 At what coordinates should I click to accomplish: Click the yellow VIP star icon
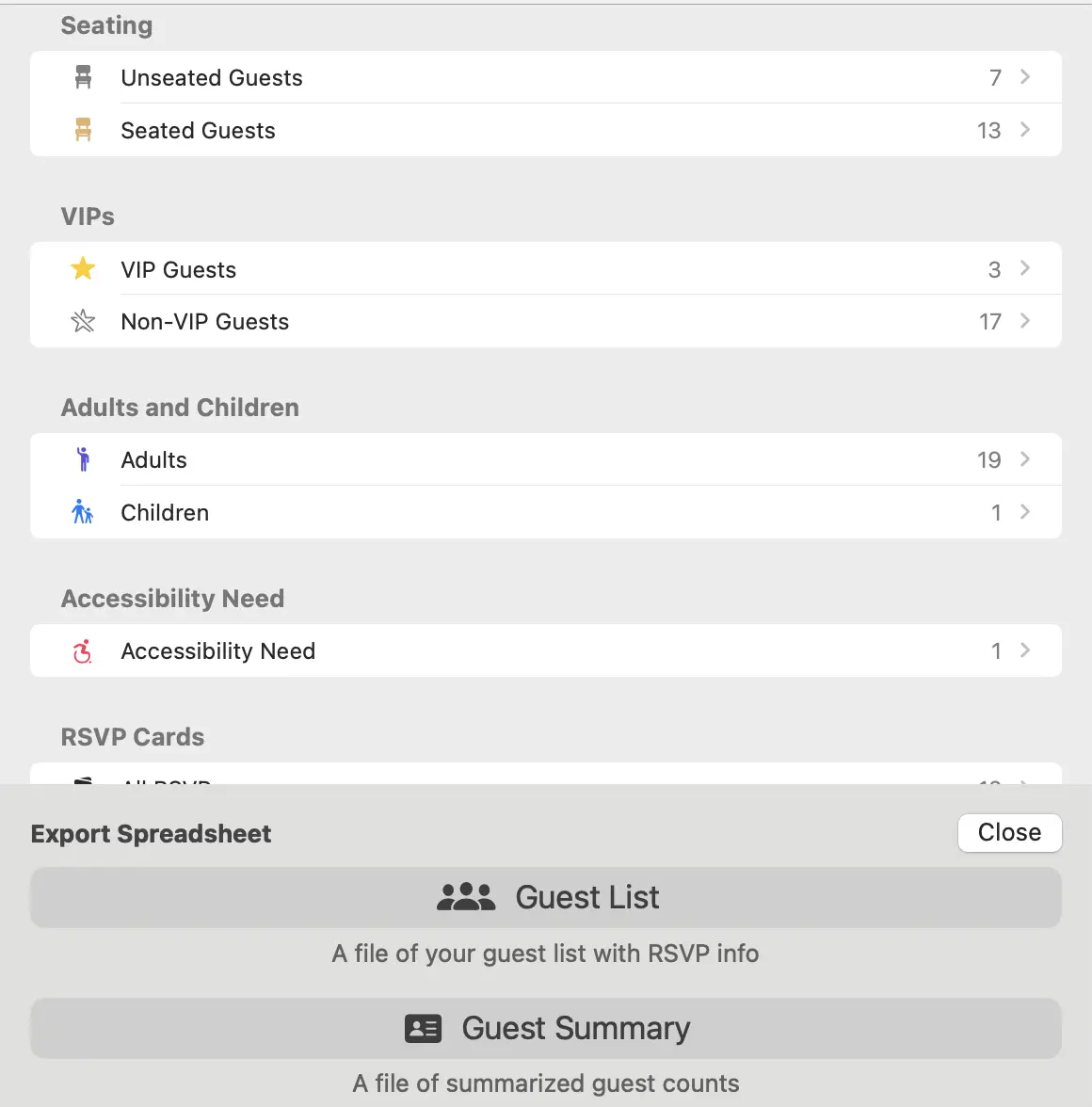(83, 268)
